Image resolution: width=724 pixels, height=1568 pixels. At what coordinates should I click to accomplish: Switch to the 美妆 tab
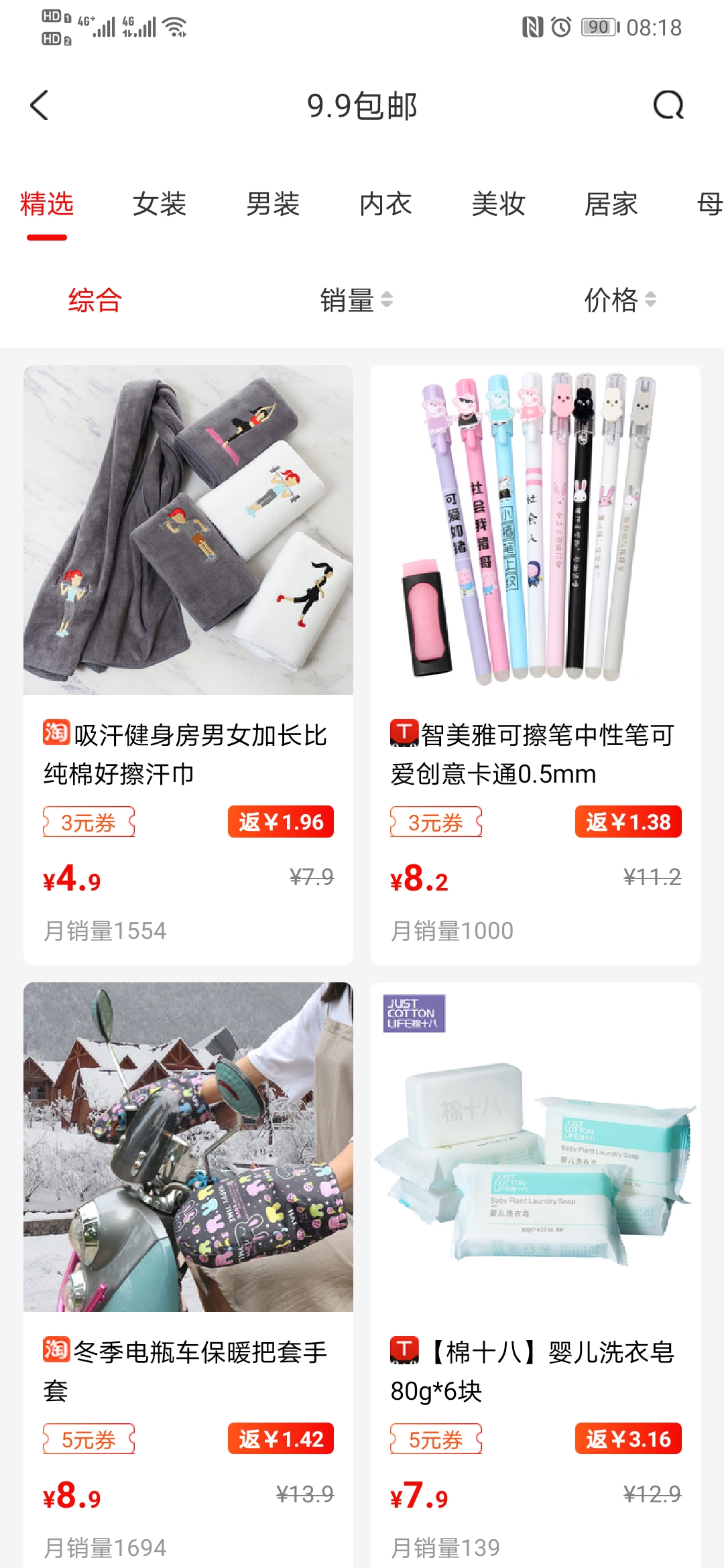tap(497, 204)
